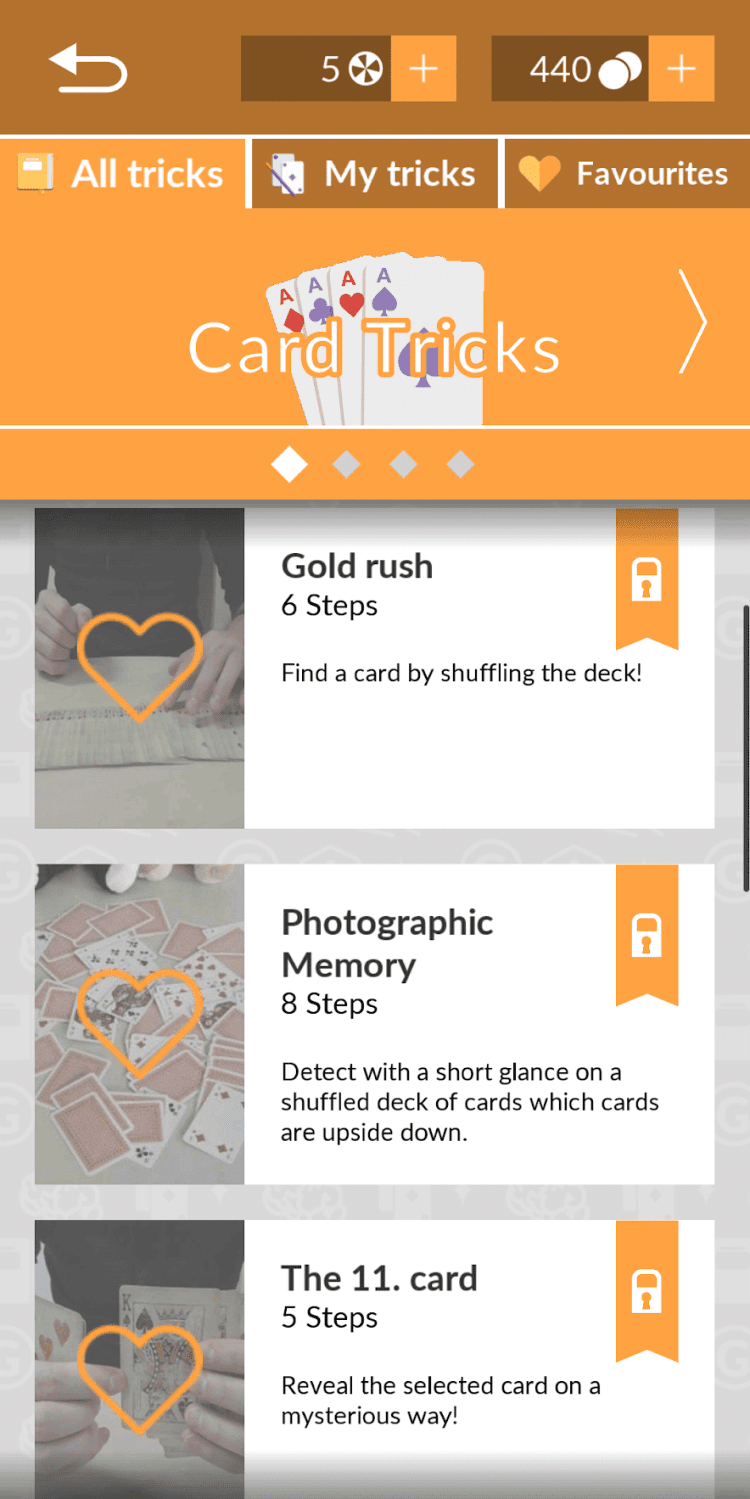The width and height of the screenshot is (750, 1499).
Task: Add more tokens with the plus button
Action: click(424, 69)
